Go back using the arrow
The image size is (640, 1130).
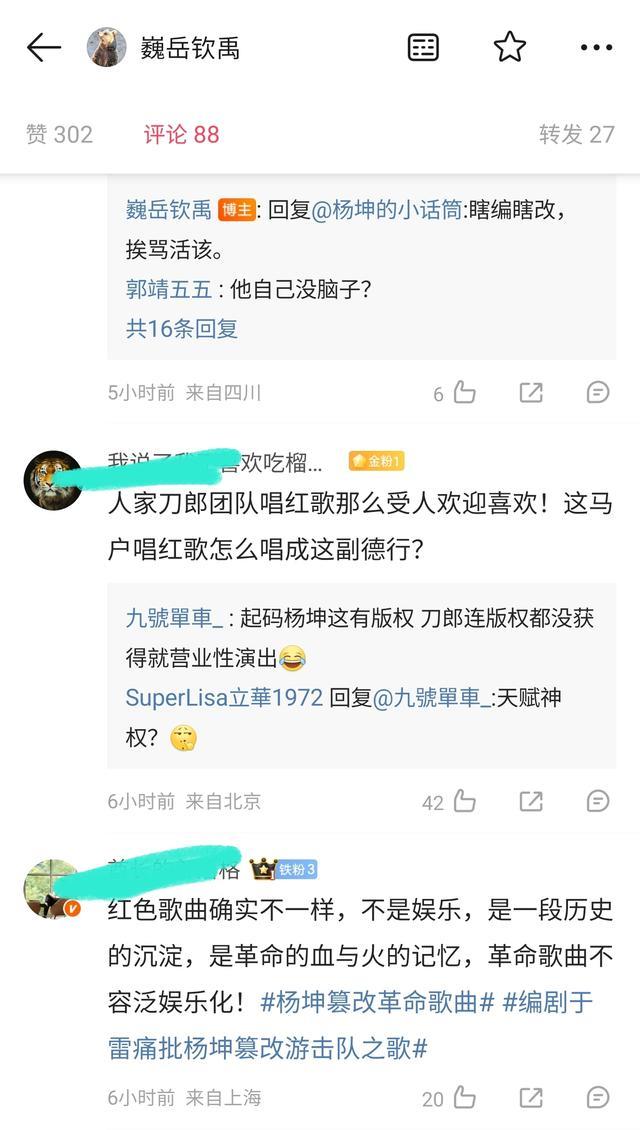point(44,47)
